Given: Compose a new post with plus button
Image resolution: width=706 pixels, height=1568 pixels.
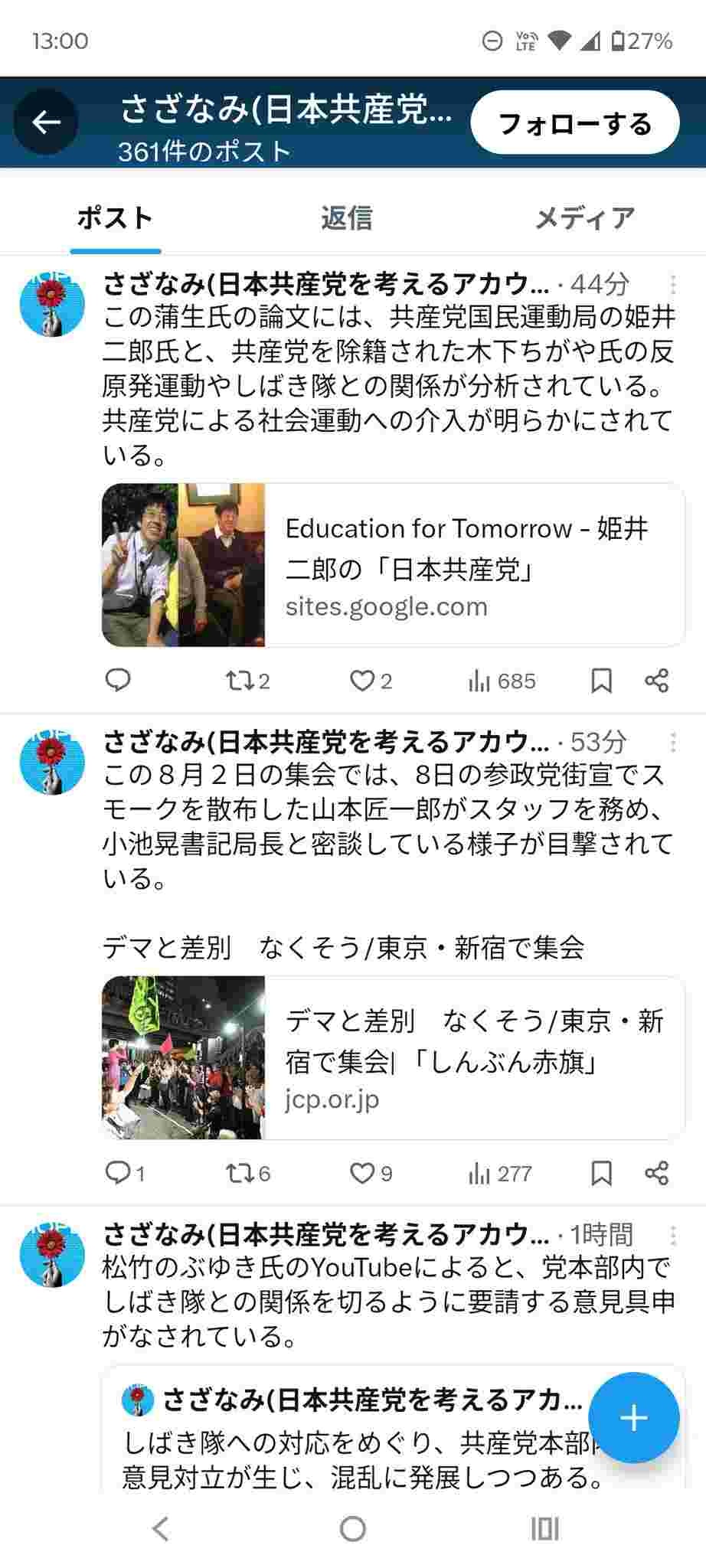Looking at the screenshot, I should (x=634, y=1419).
